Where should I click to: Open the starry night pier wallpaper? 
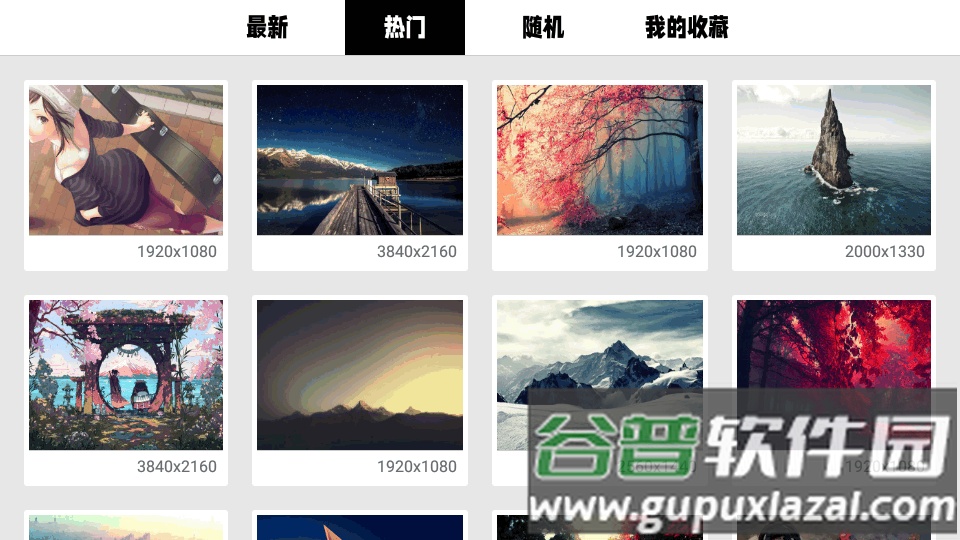click(x=360, y=160)
